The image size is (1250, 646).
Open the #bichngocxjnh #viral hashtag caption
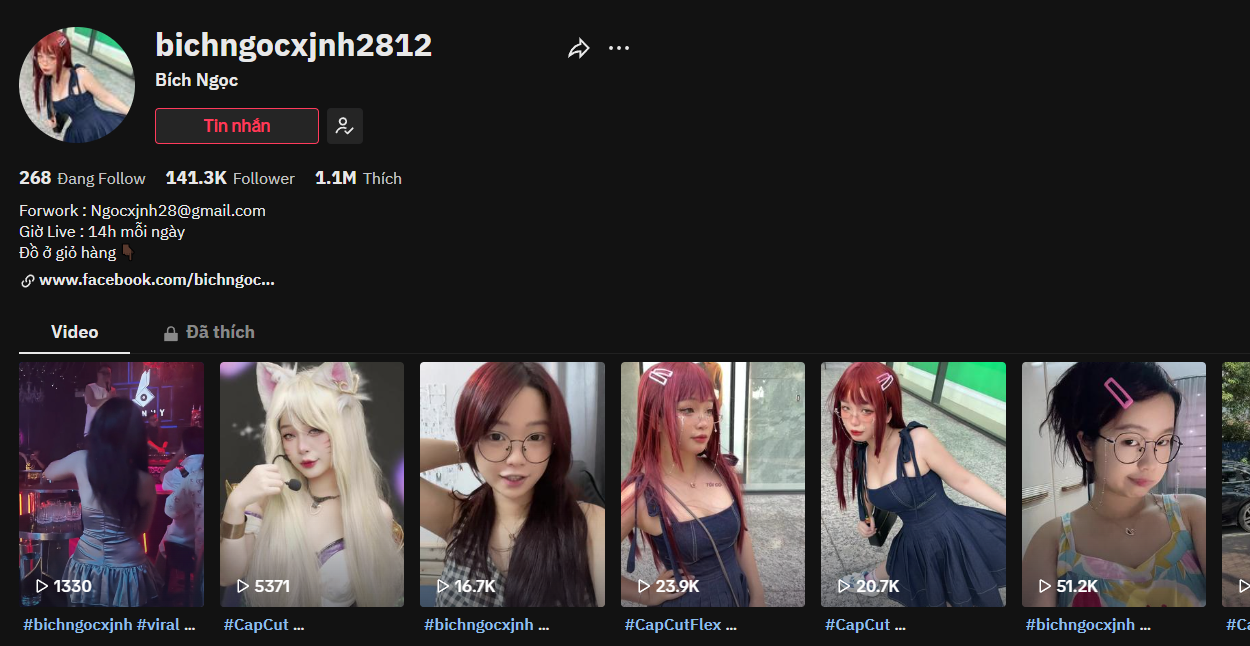coord(109,625)
